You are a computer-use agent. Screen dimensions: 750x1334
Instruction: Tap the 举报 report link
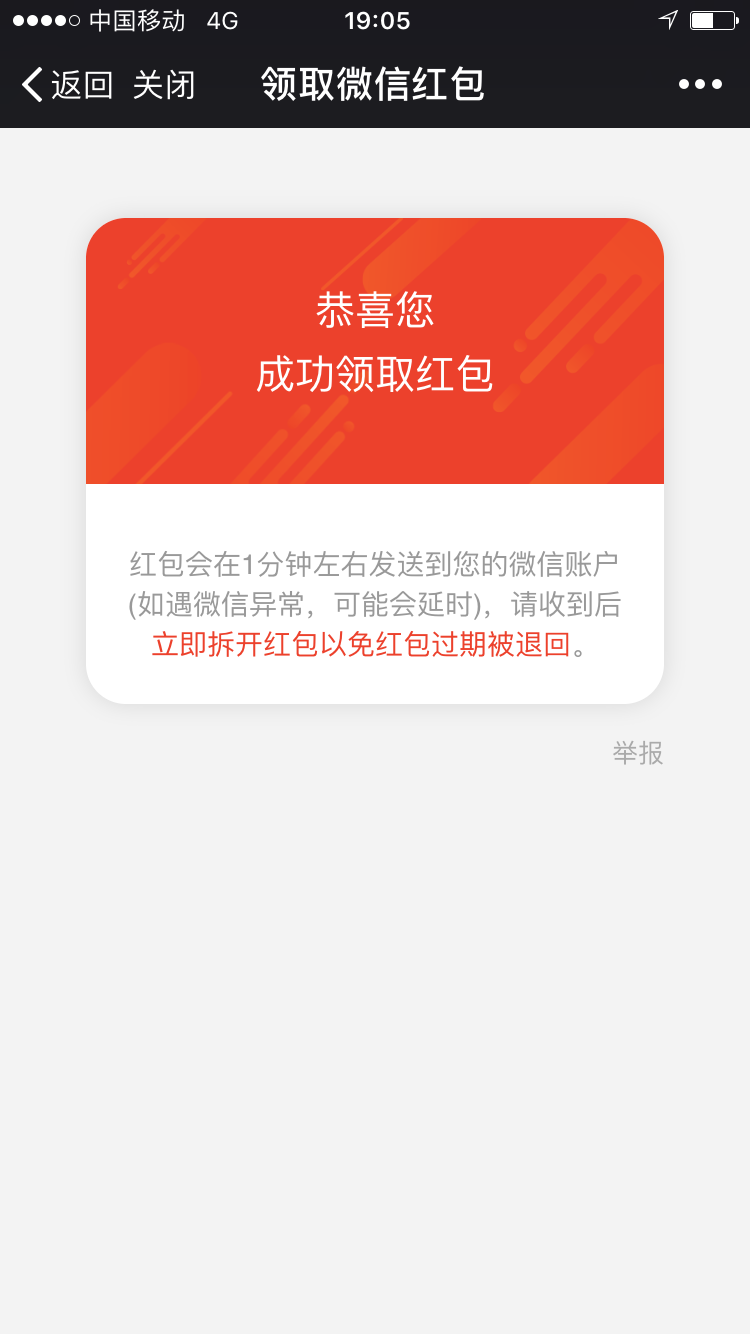tap(637, 753)
